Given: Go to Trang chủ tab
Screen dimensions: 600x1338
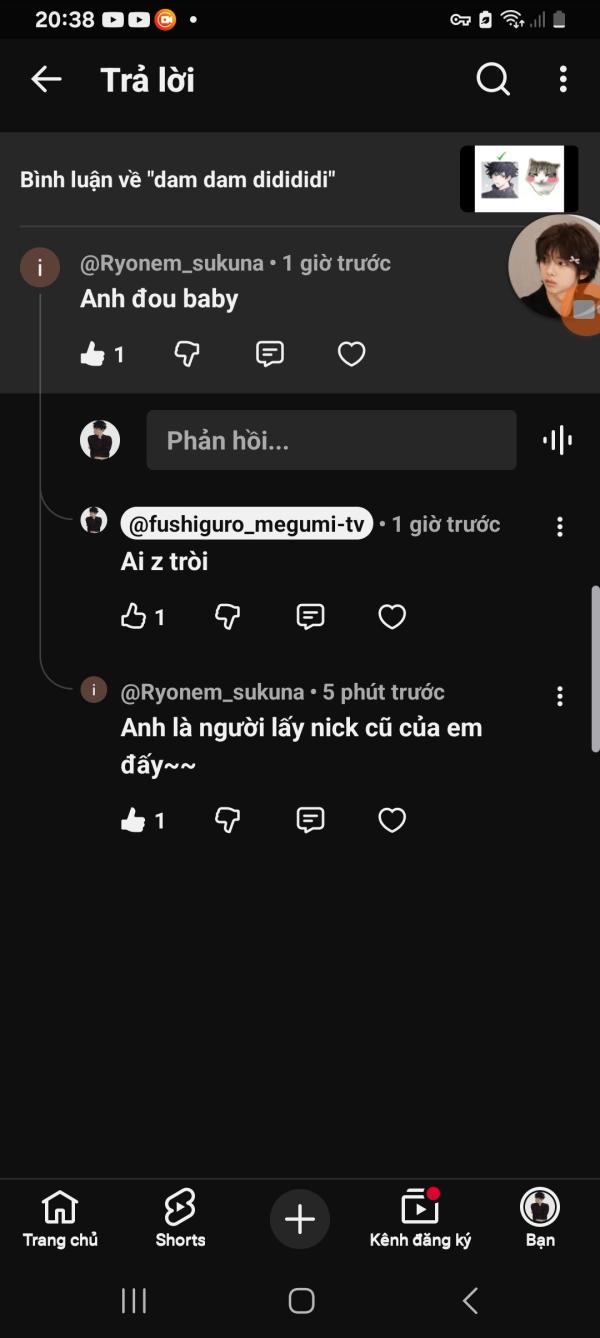Looking at the screenshot, I should pyautogui.click(x=60, y=1219).
